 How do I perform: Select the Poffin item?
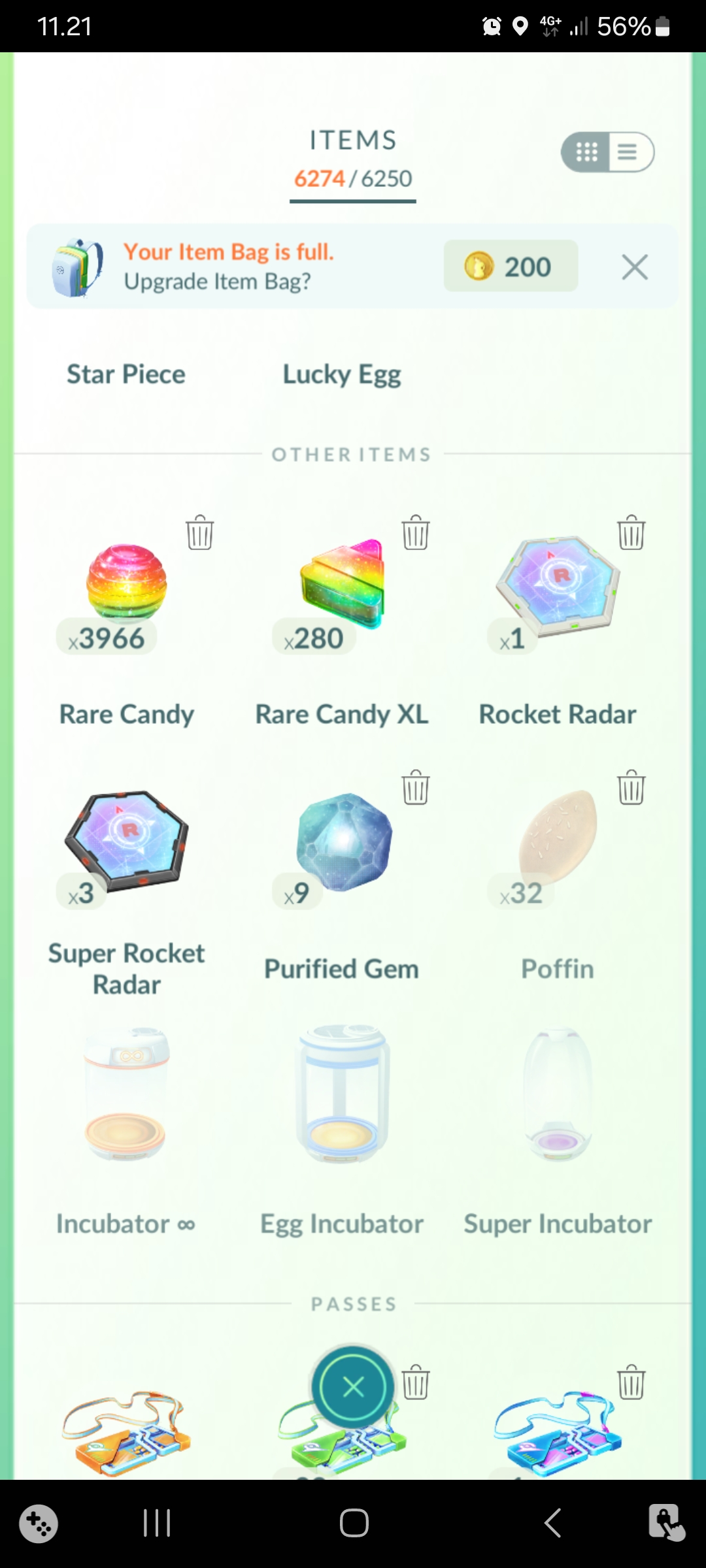[558, 840]
